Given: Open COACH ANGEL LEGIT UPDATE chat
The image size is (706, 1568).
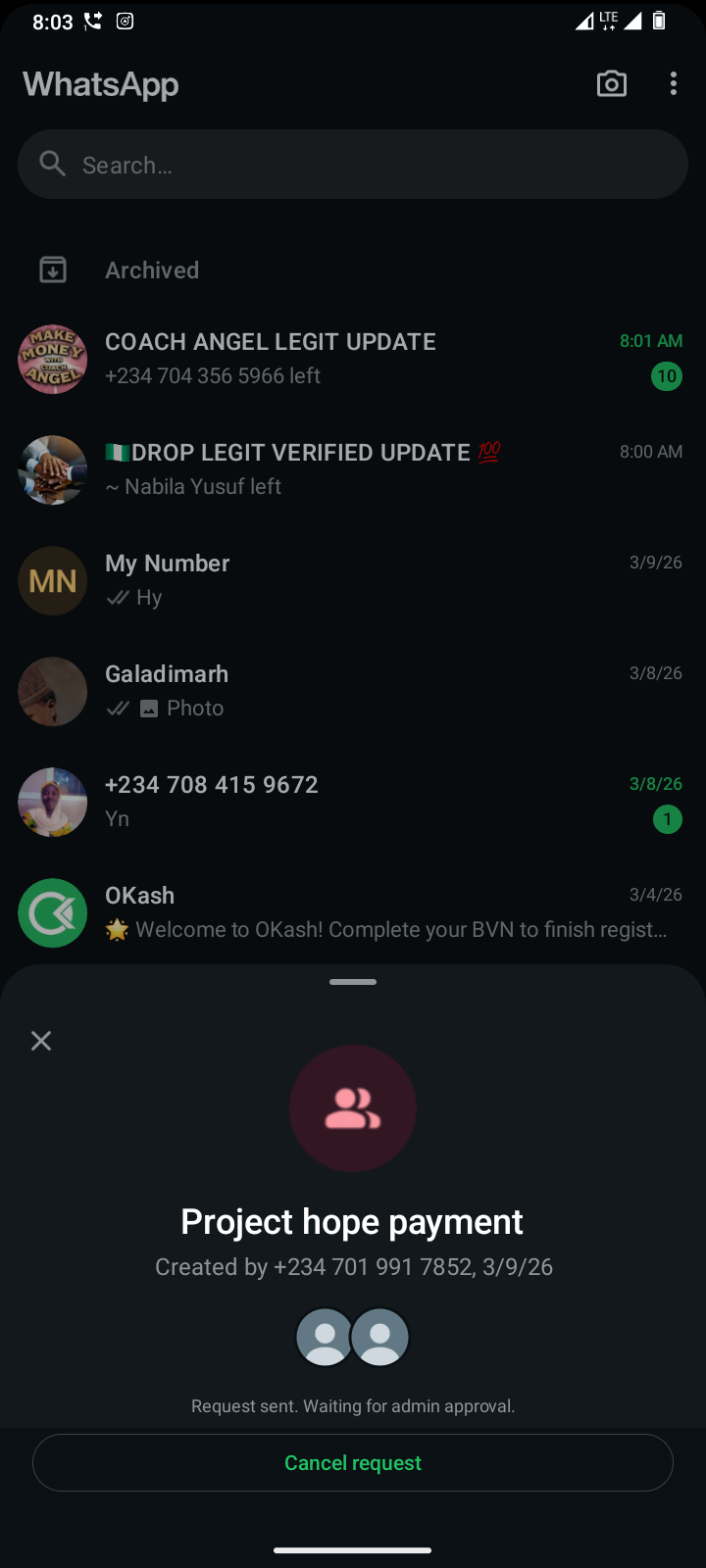Looking at the screenshot, I should [353, 359].
